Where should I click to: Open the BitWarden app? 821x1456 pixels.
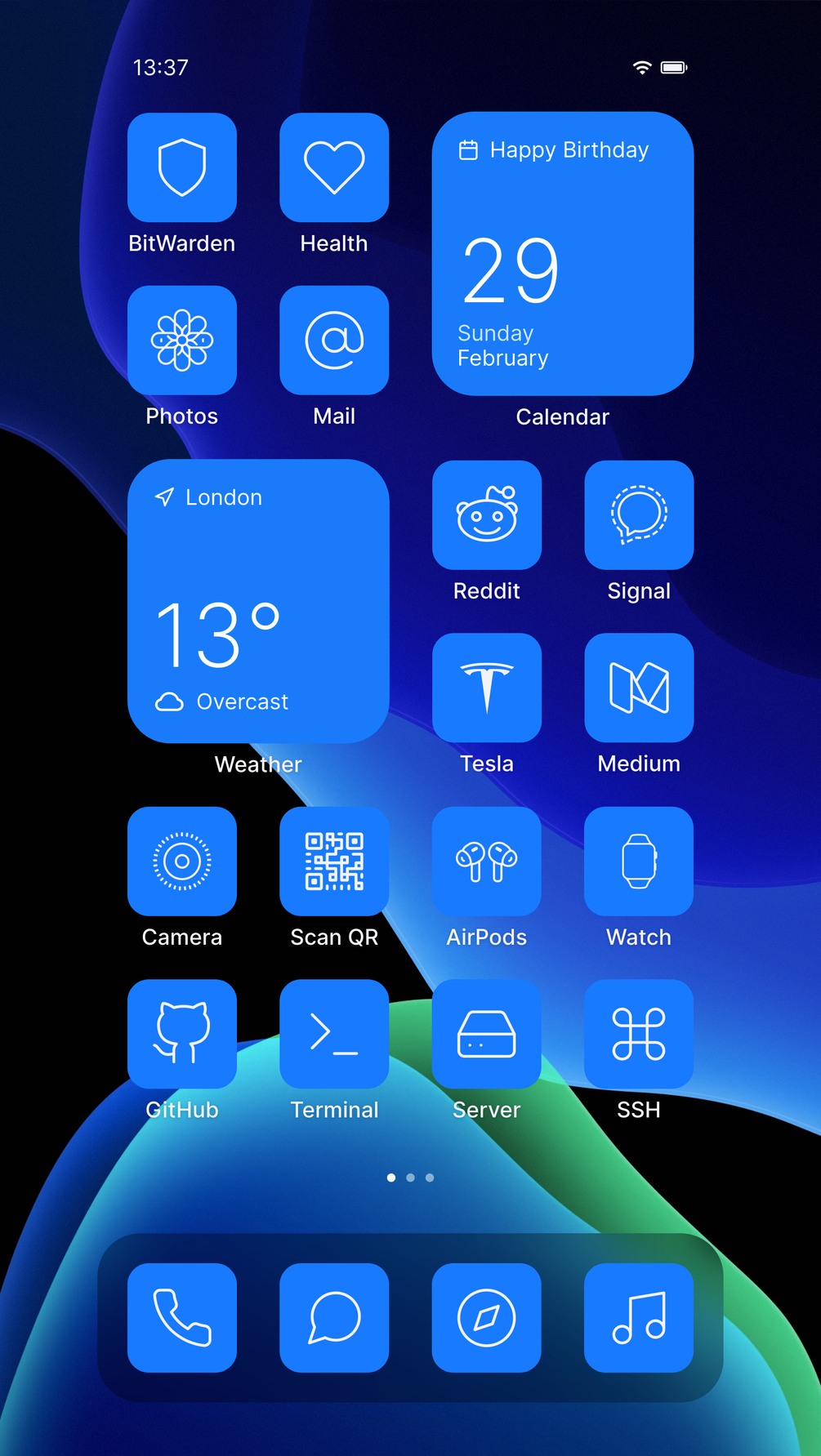tap(182, 167)
